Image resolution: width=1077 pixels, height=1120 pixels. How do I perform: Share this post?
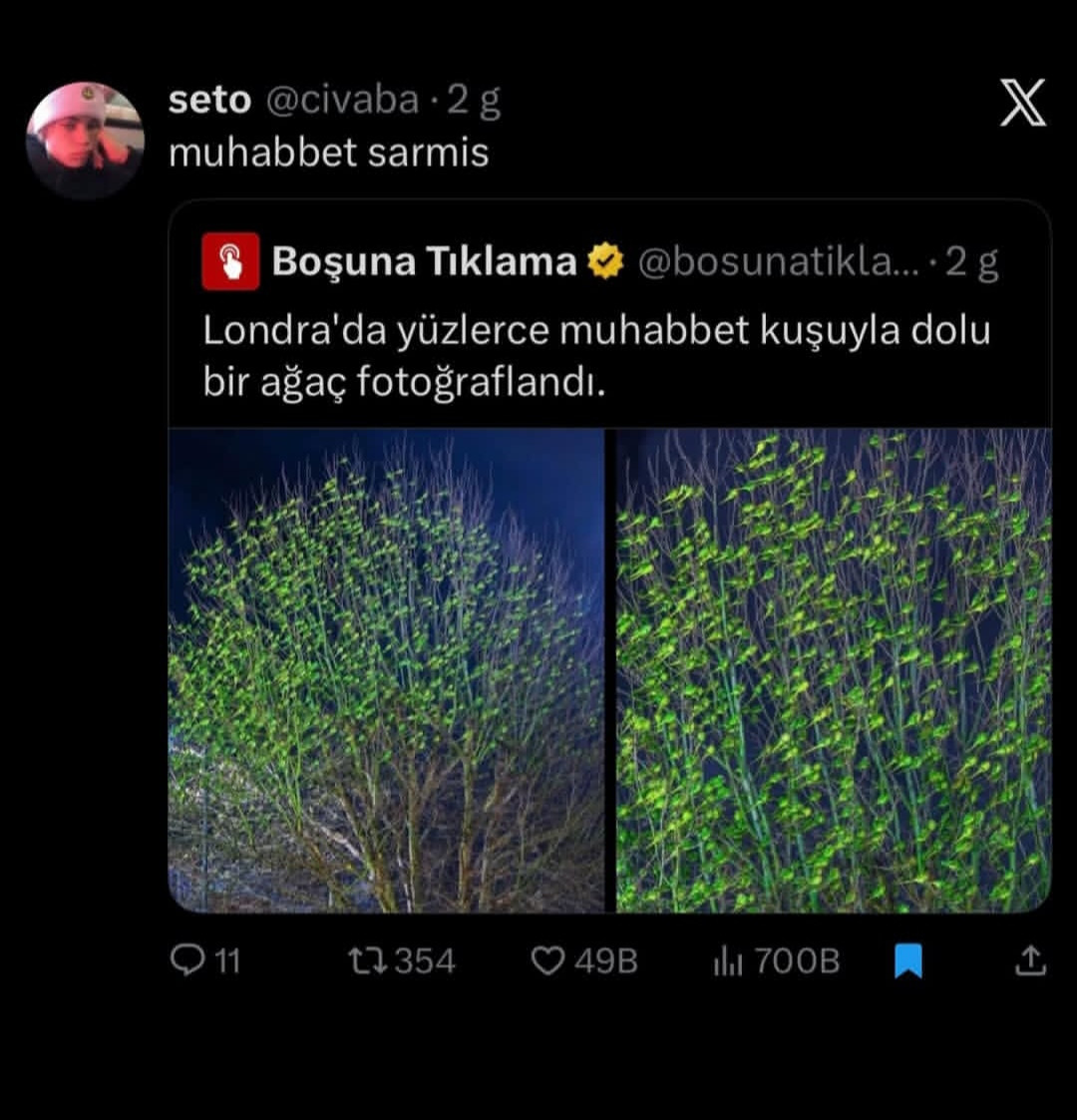(1030, 960)
